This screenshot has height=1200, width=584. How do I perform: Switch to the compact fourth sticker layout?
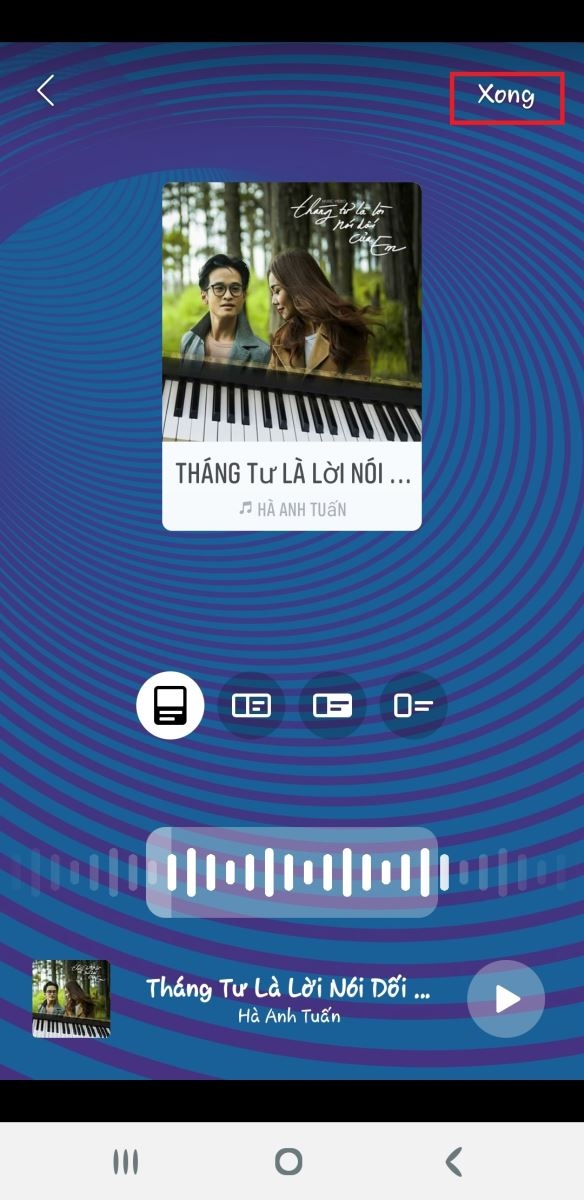[x=413, y=706]
